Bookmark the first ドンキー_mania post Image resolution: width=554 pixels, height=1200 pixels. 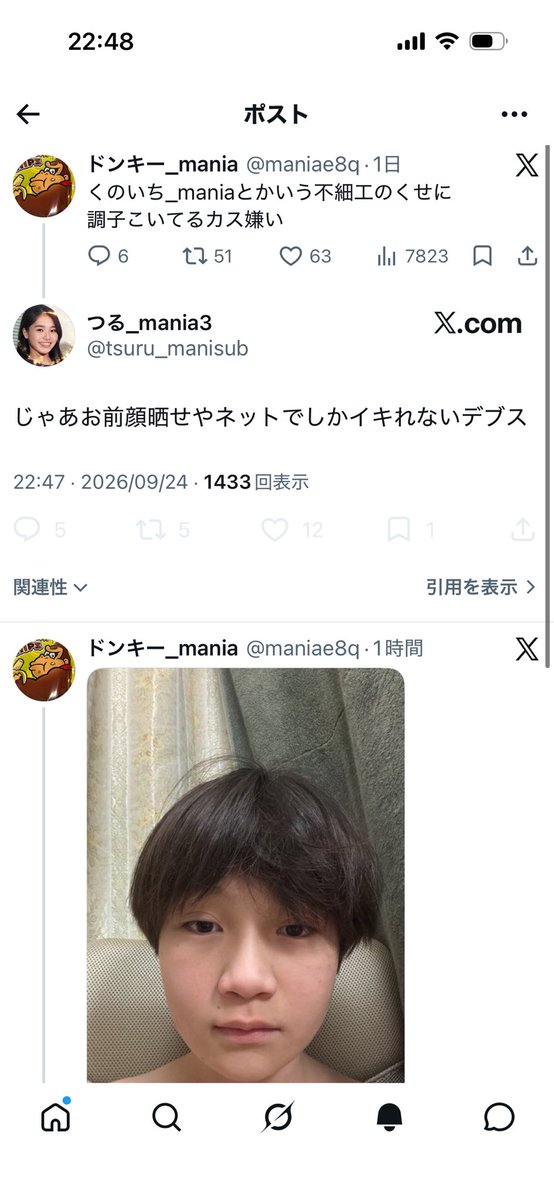pos(482,256)
